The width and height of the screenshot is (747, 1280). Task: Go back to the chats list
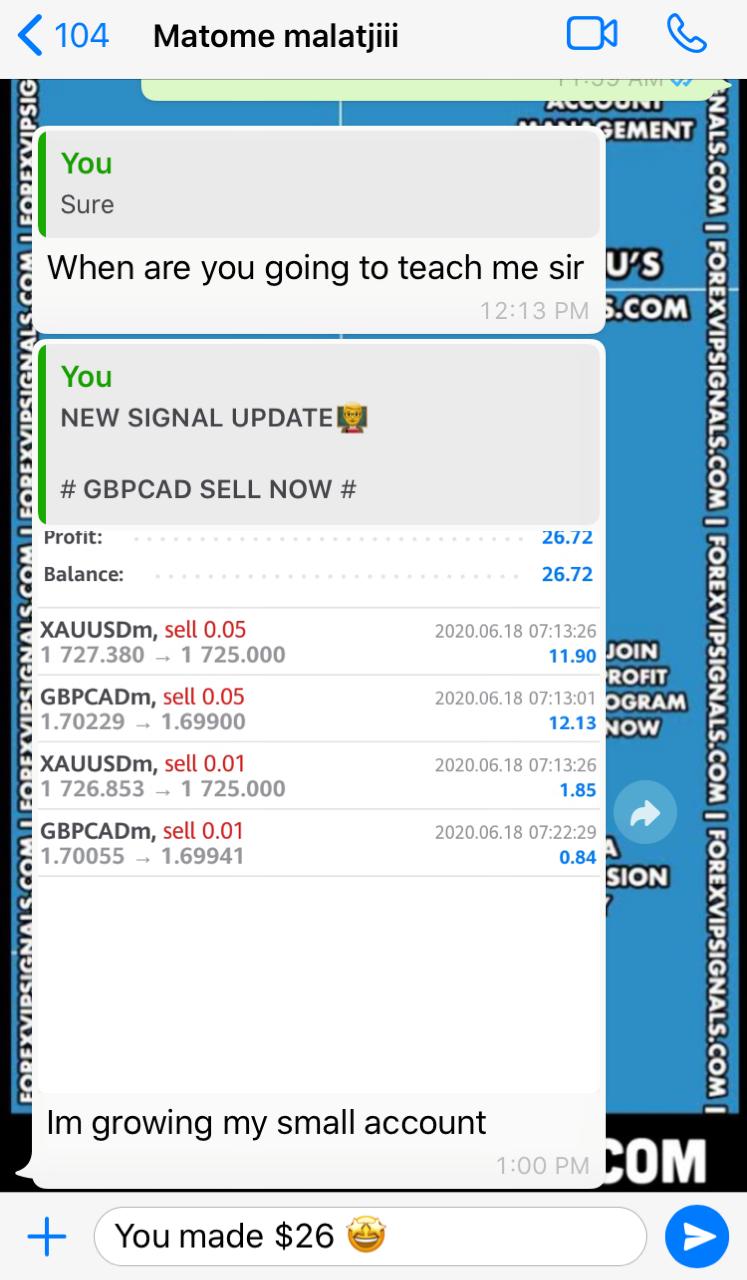pyautogui.click(x=62, y=36)
